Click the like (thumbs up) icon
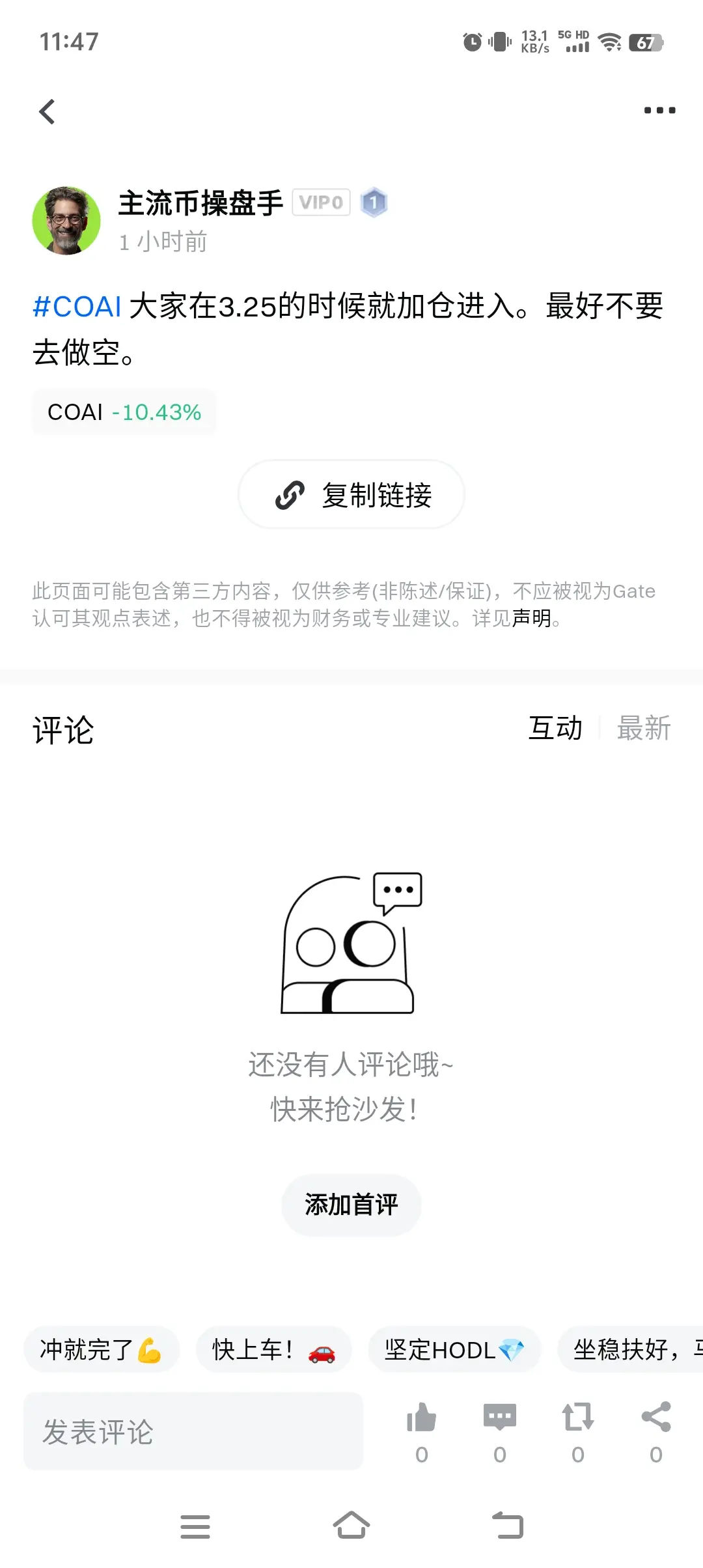The image size is (703, 1568). click(x=421, y=1414)
